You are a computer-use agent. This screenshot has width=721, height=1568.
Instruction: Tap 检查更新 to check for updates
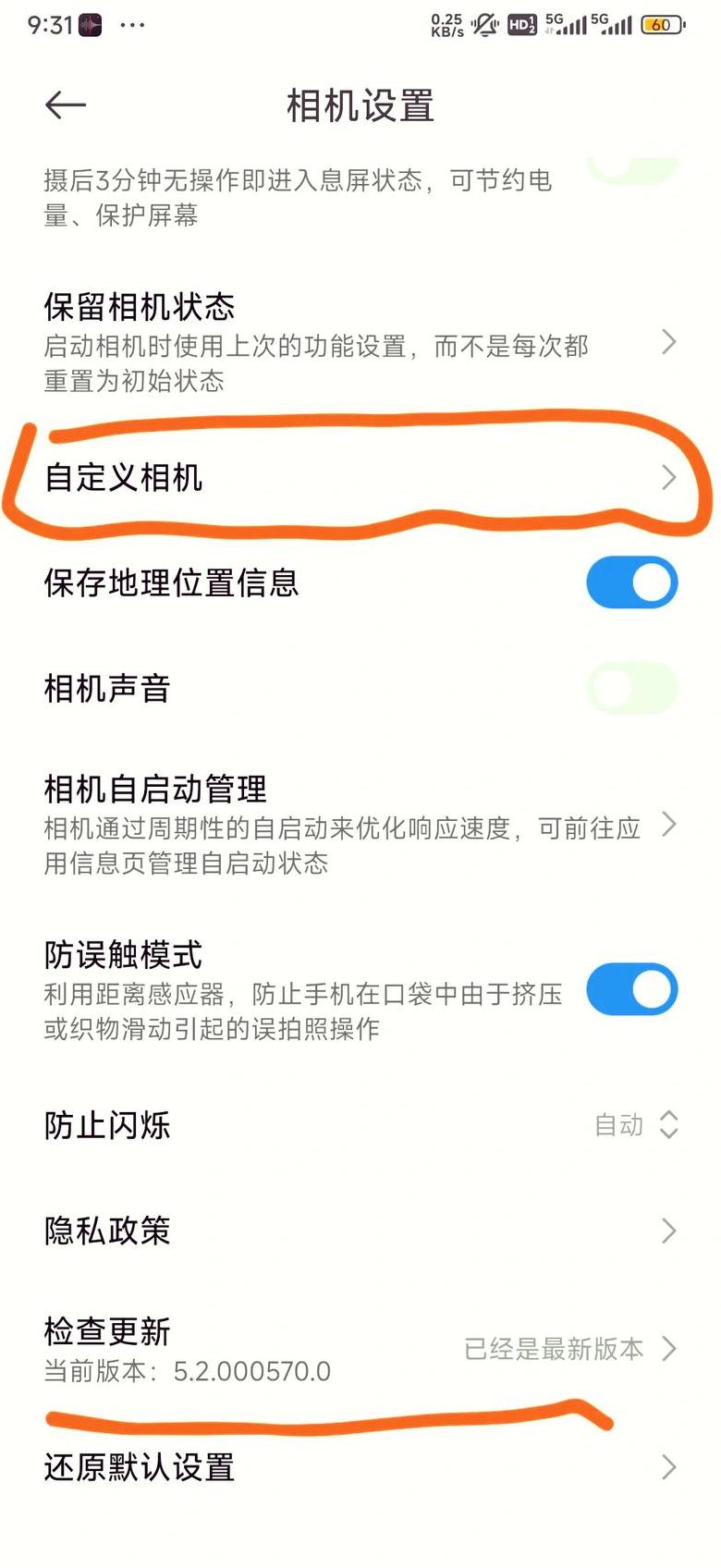pos(360,1350)
